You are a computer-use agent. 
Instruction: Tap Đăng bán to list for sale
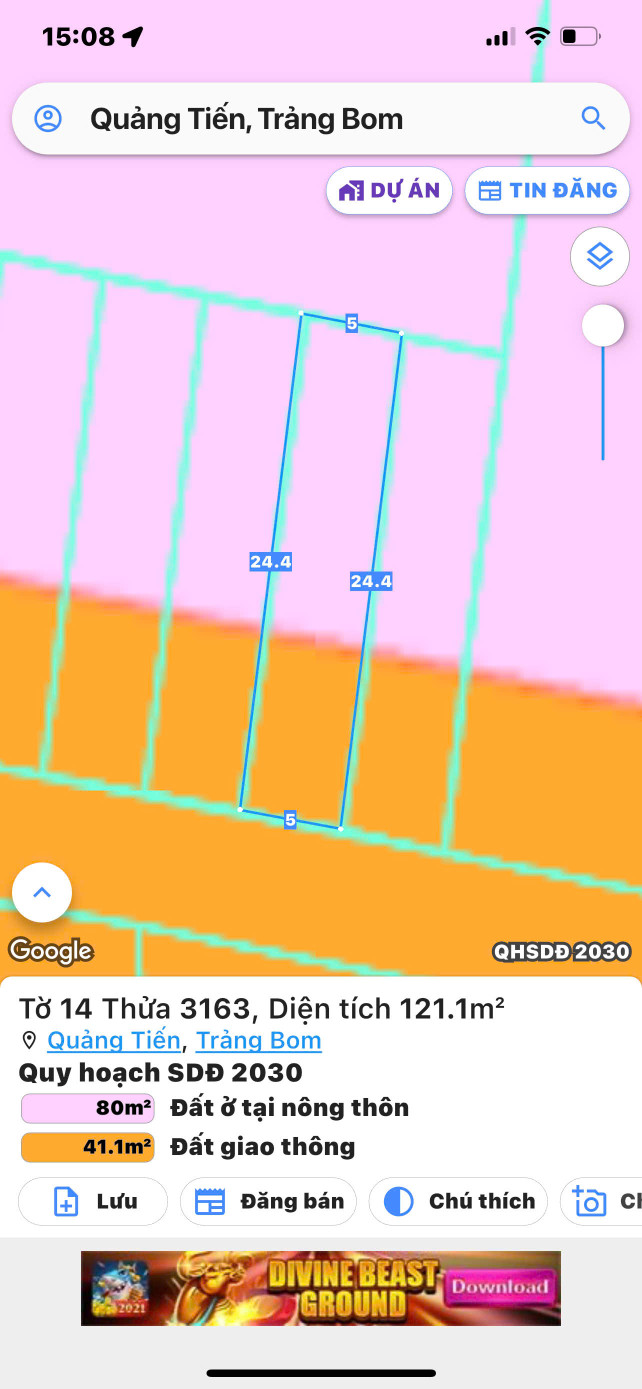(x=269, y=1202)
